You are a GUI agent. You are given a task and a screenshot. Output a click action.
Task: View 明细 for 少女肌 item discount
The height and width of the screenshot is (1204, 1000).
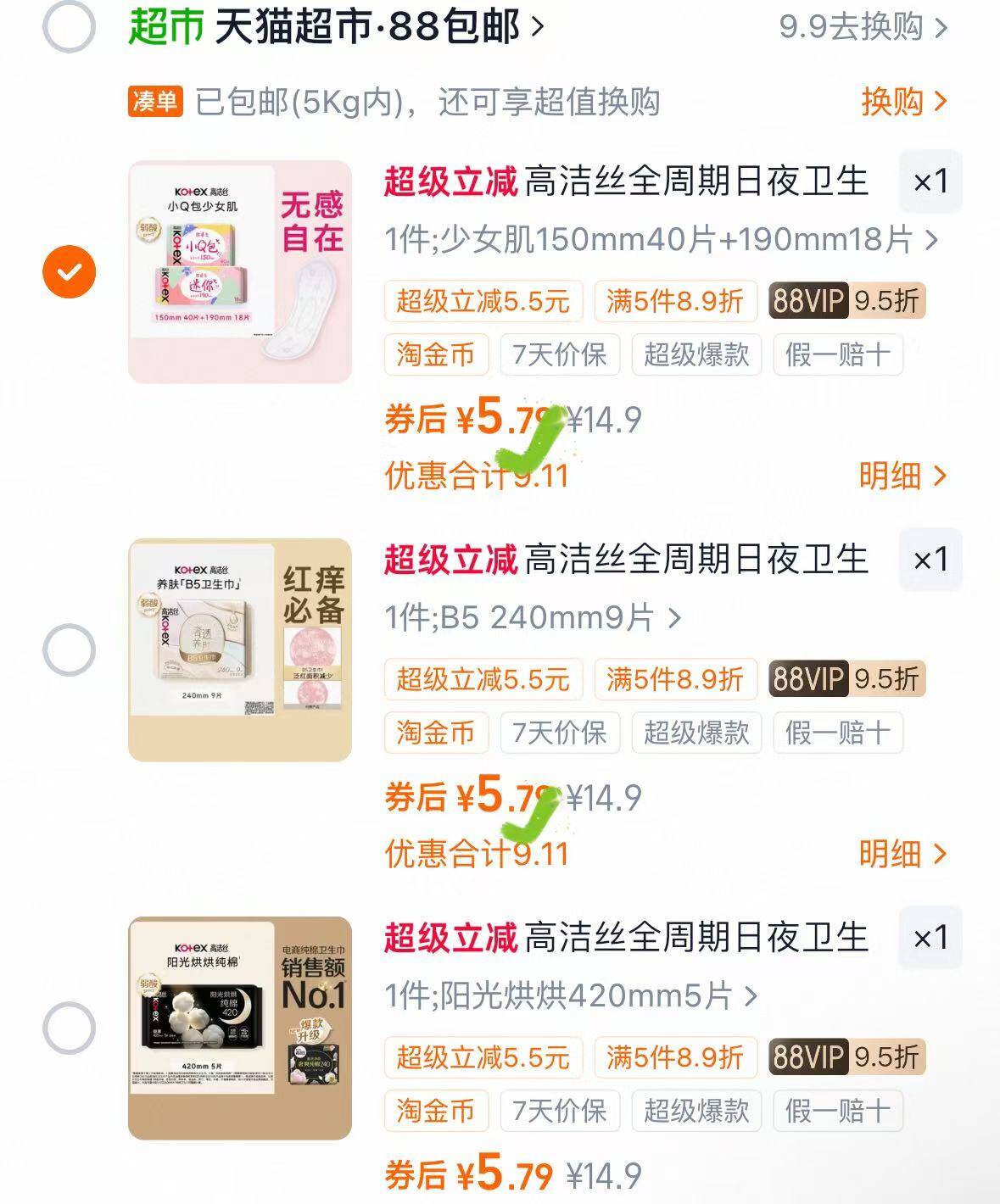click(x=902, y=476)
